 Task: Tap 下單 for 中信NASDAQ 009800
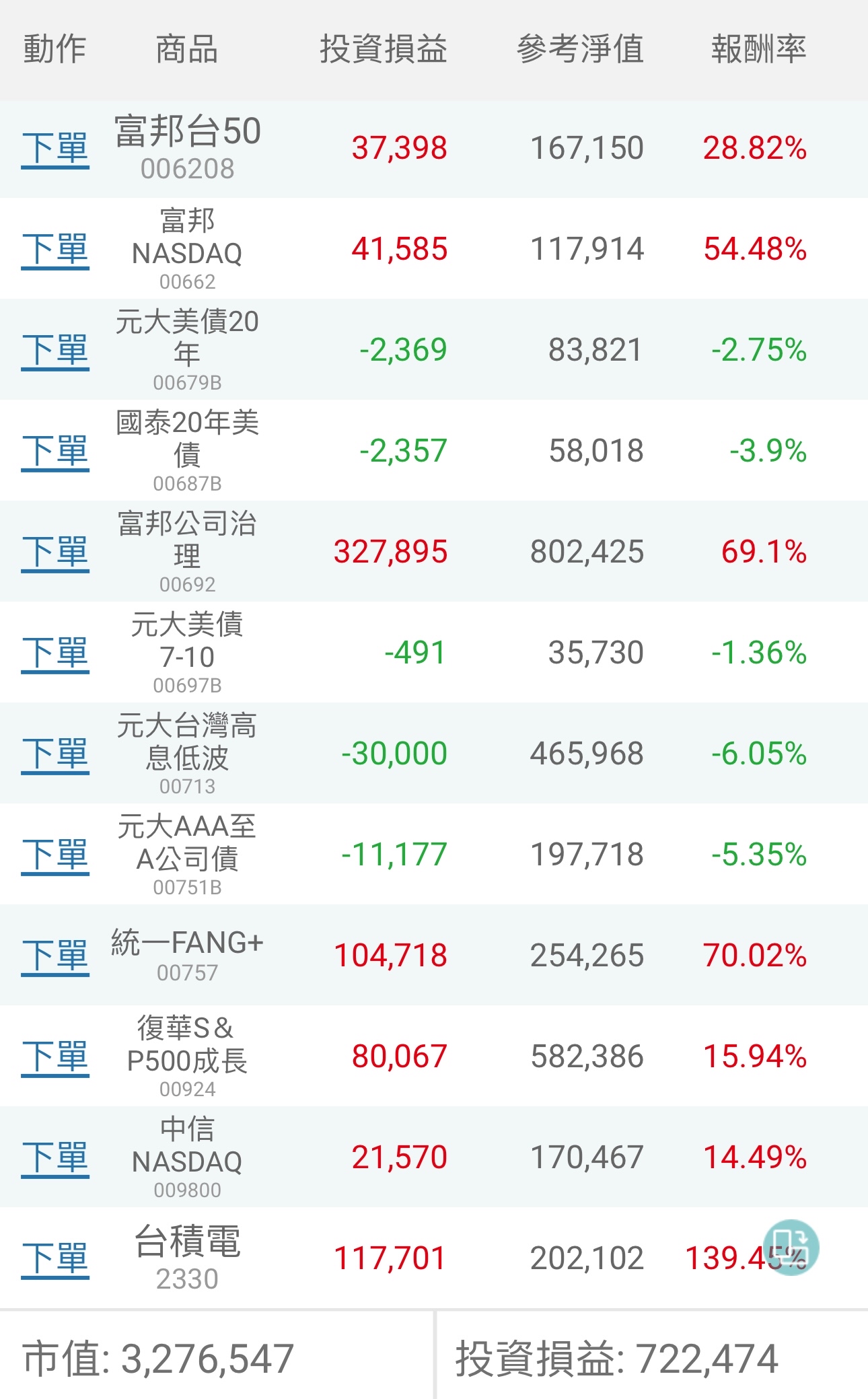click(x=55, y=1158)
